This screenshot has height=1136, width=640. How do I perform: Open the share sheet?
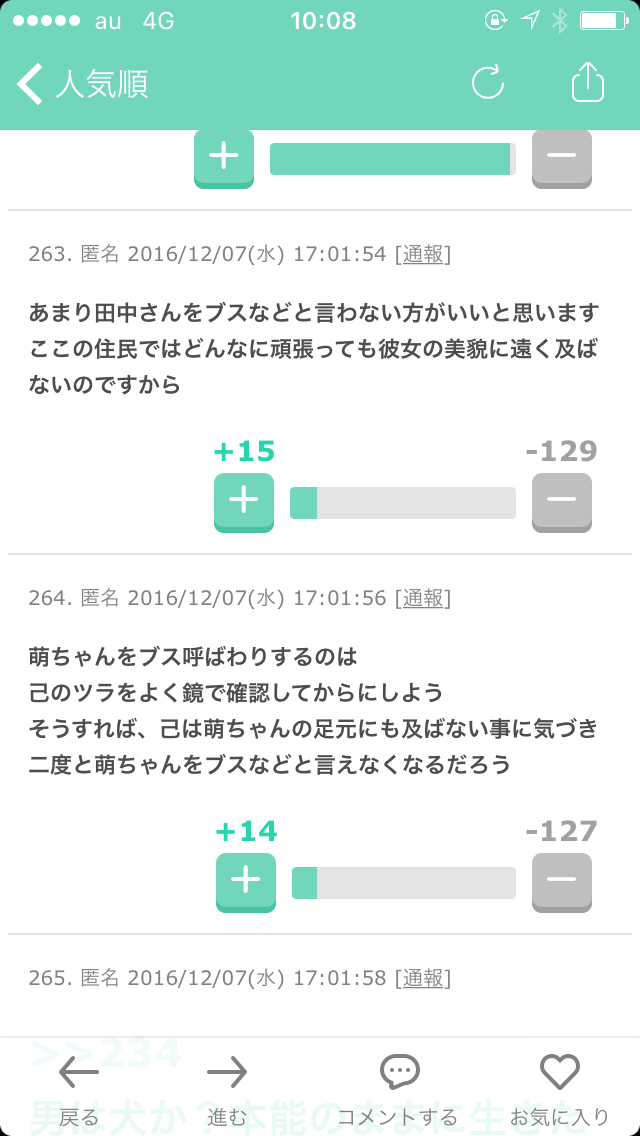[588, 83]
